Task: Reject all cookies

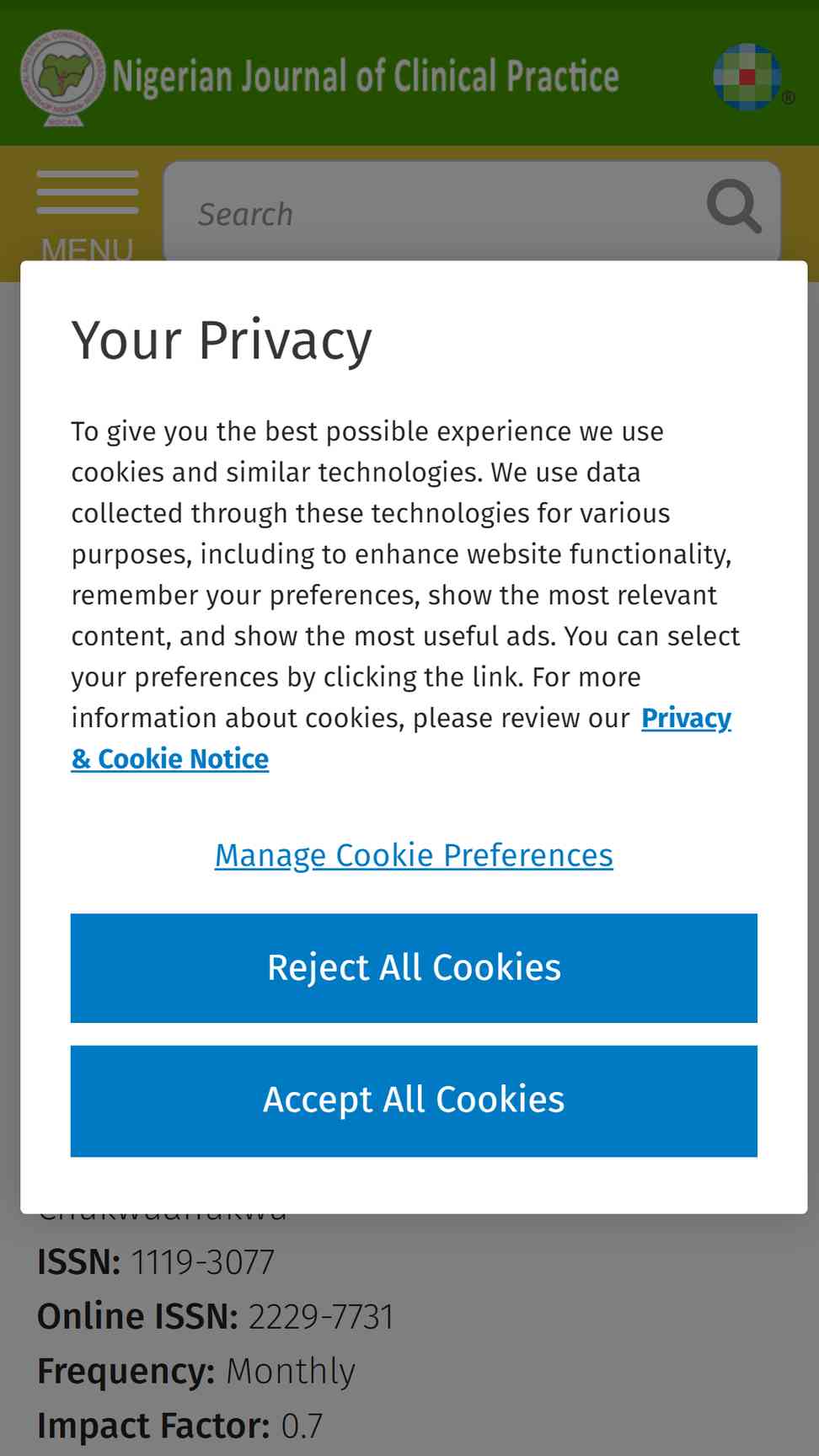Action: [x=414, y=968]
